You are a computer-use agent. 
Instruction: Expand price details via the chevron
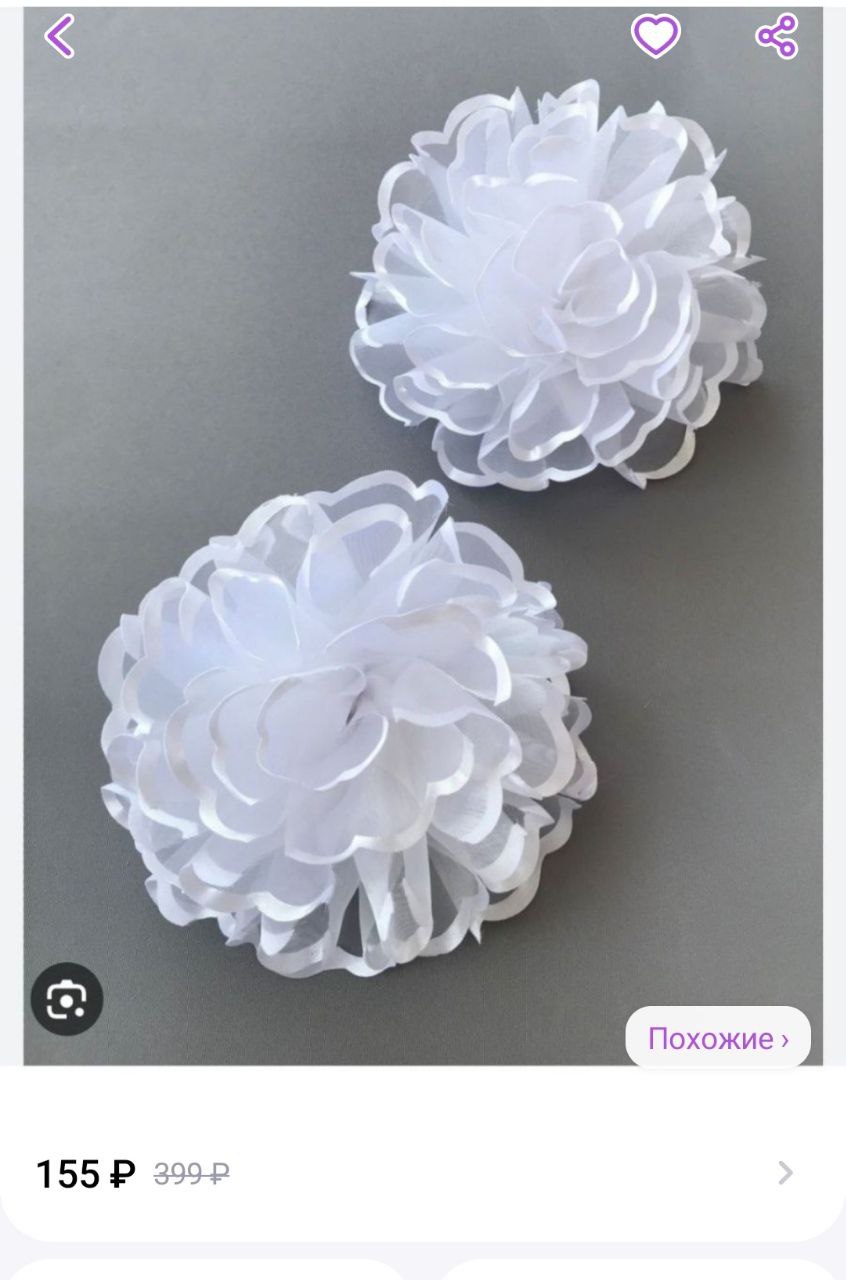point(786,1173)
